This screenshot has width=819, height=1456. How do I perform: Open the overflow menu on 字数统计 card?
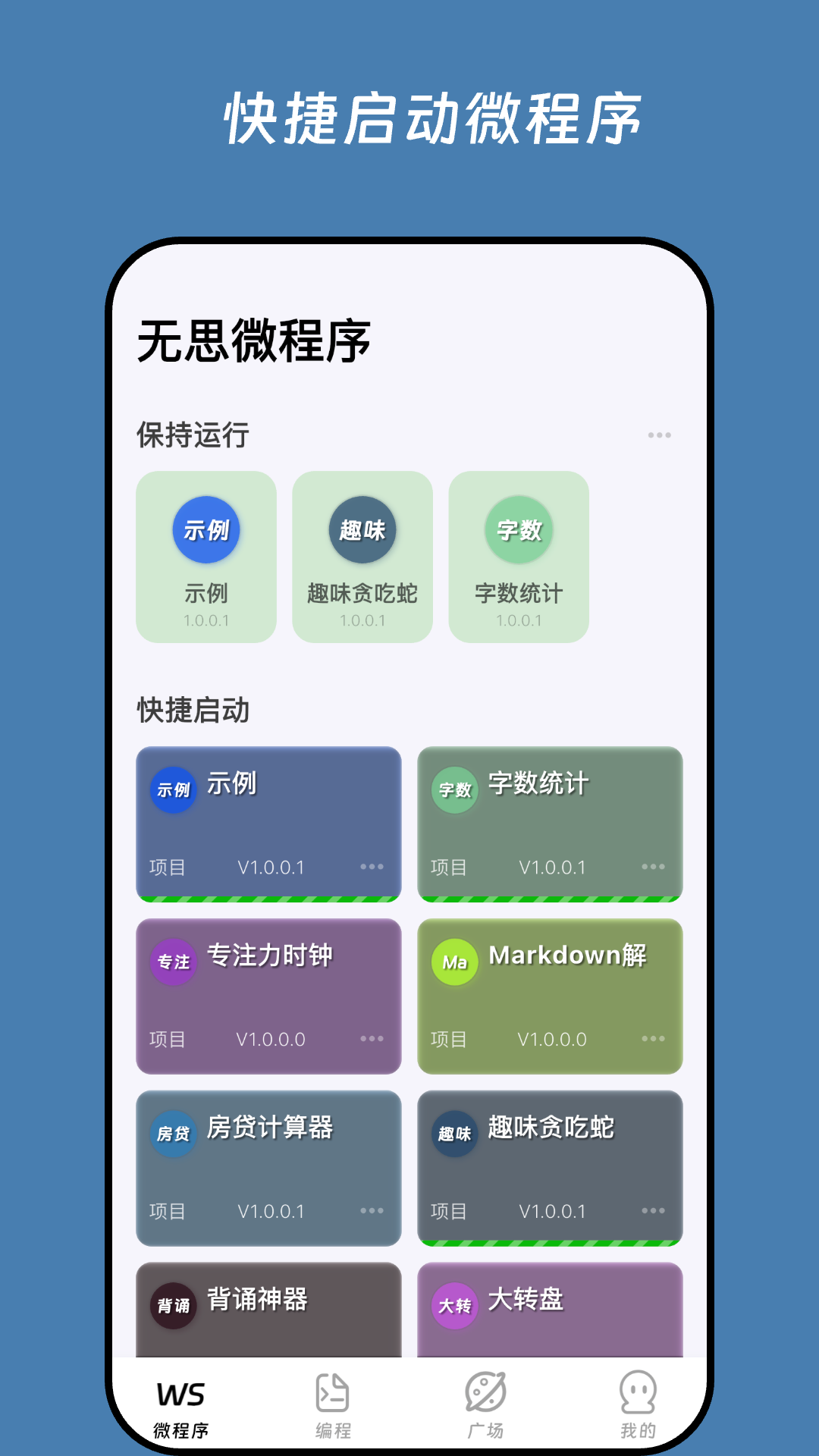click(x=651, y=868)
